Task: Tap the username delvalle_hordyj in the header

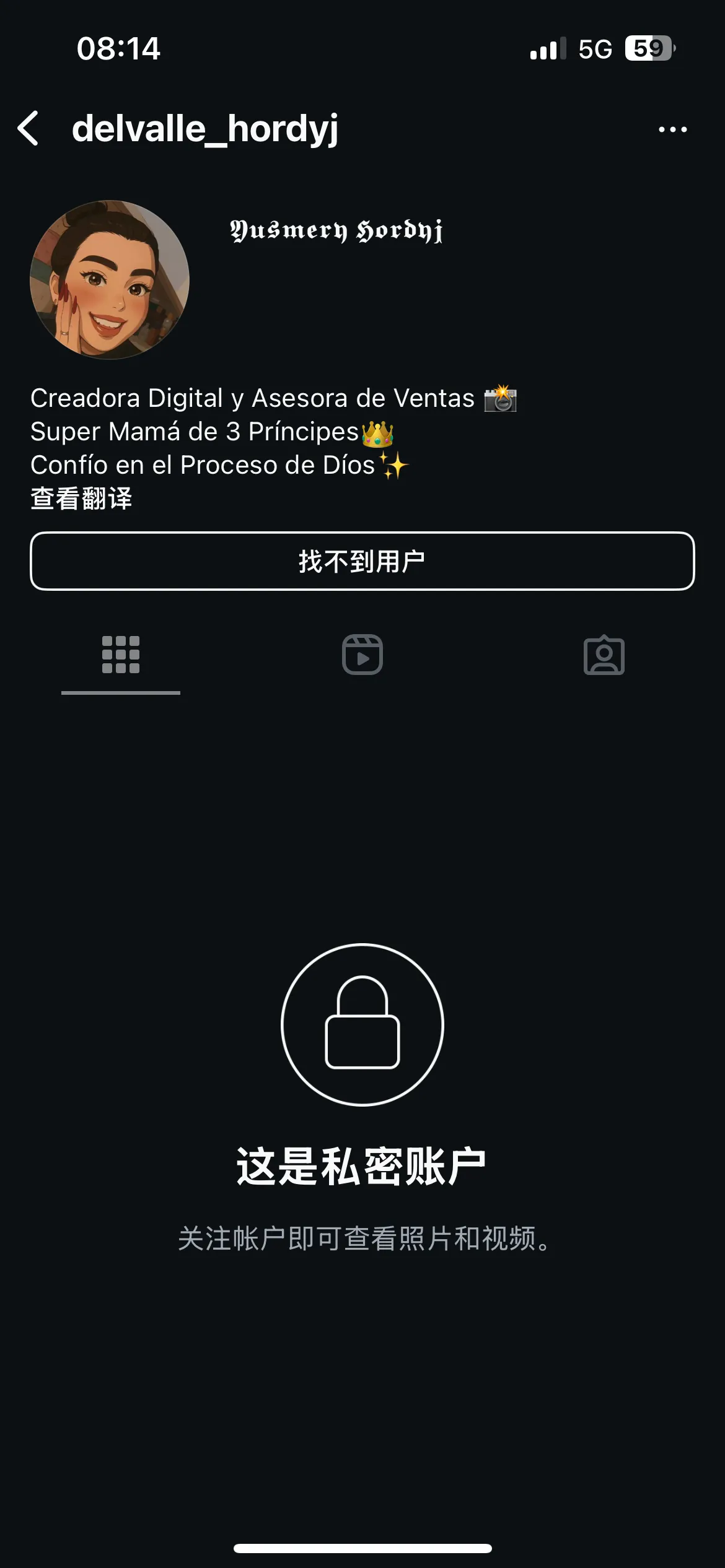Action: [204, 128]
